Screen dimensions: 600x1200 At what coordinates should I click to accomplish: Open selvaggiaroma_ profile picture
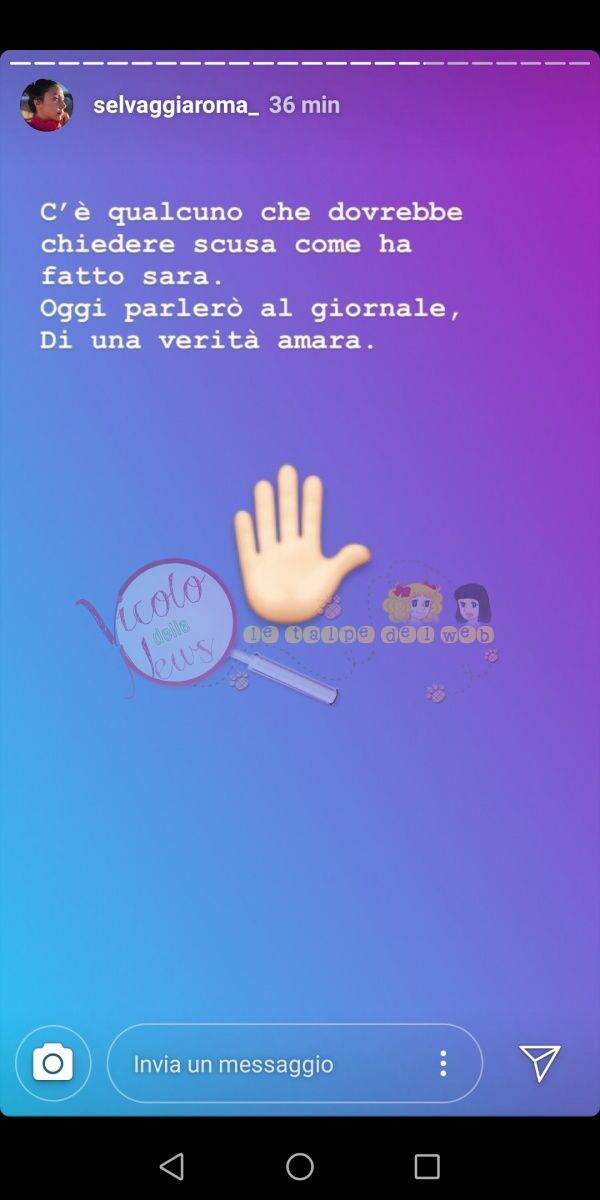click(46, 105)
